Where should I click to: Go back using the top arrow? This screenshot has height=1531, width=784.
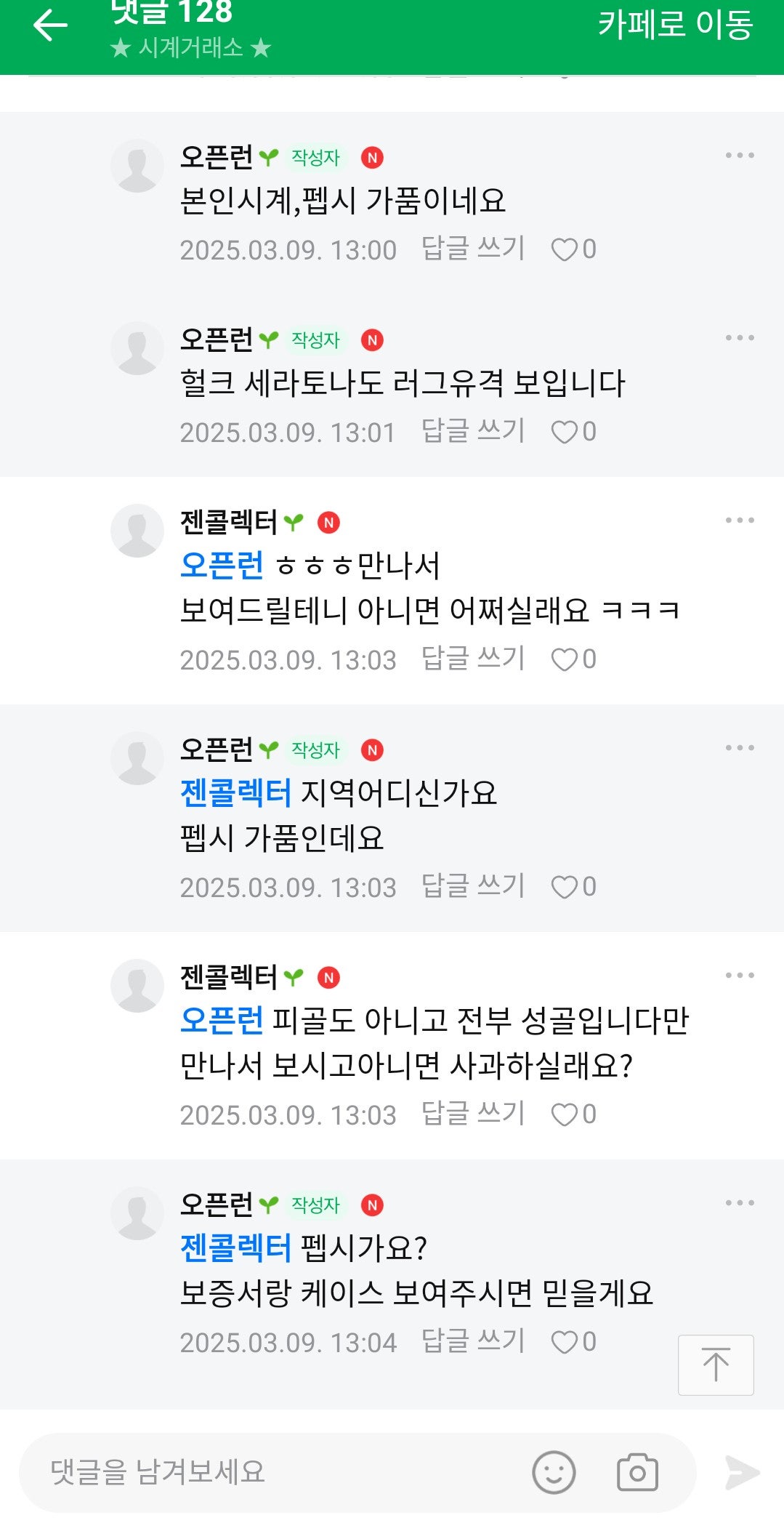pos(50,26)
